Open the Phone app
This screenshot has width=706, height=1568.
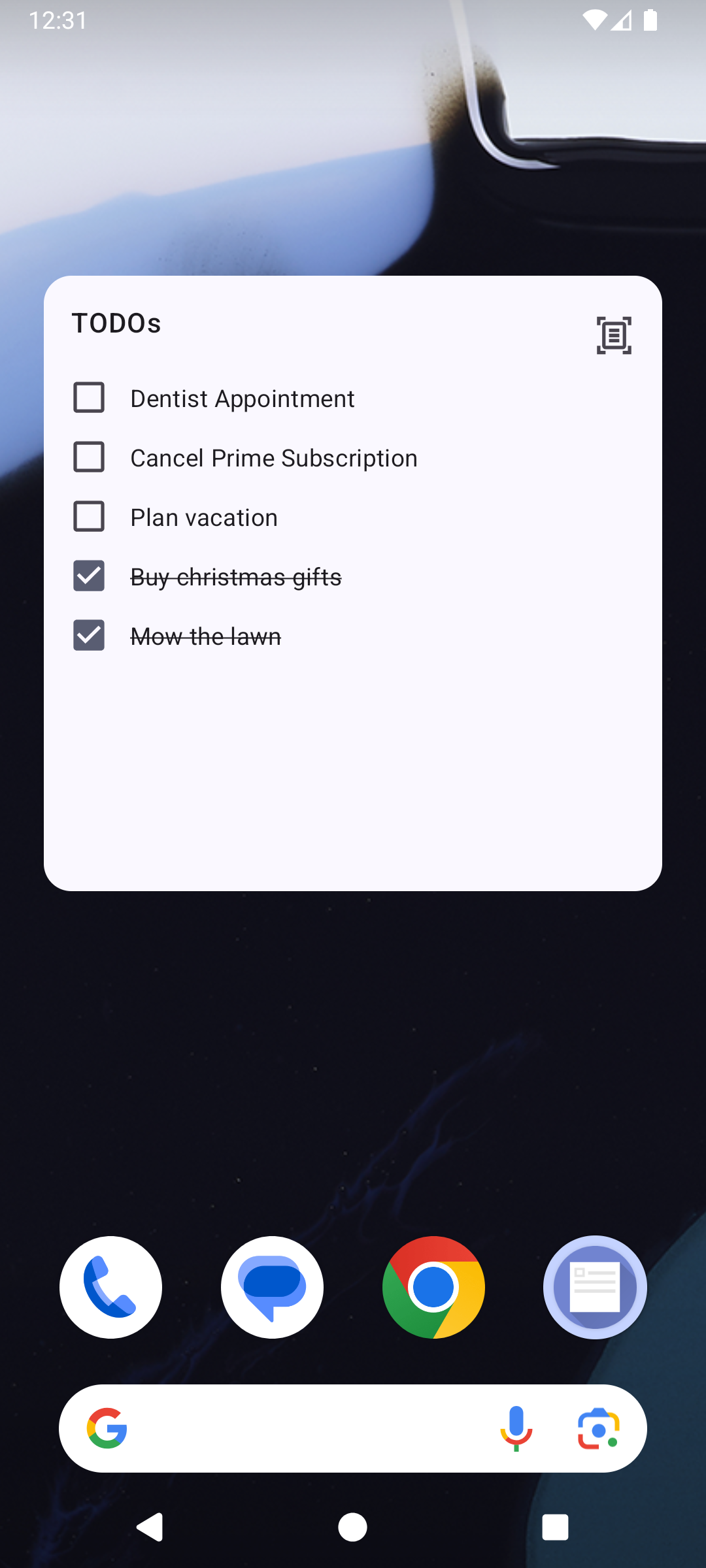click(x=111, y=1287)
